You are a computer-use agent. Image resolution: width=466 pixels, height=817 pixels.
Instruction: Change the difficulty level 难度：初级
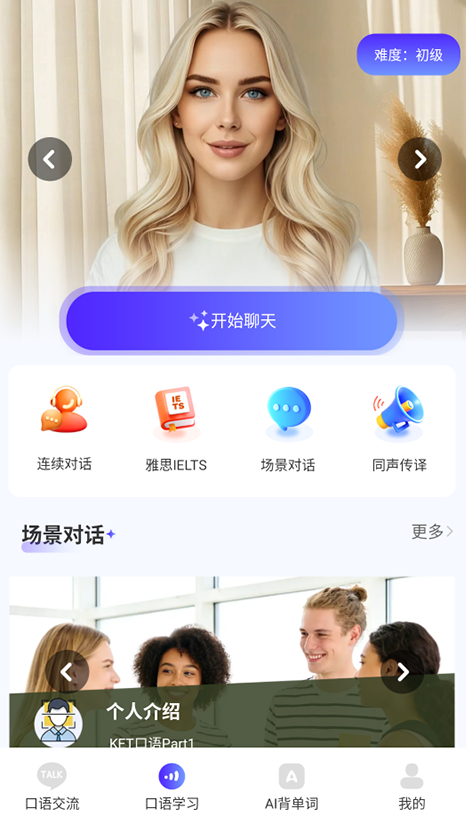click(x=409, y=55)
